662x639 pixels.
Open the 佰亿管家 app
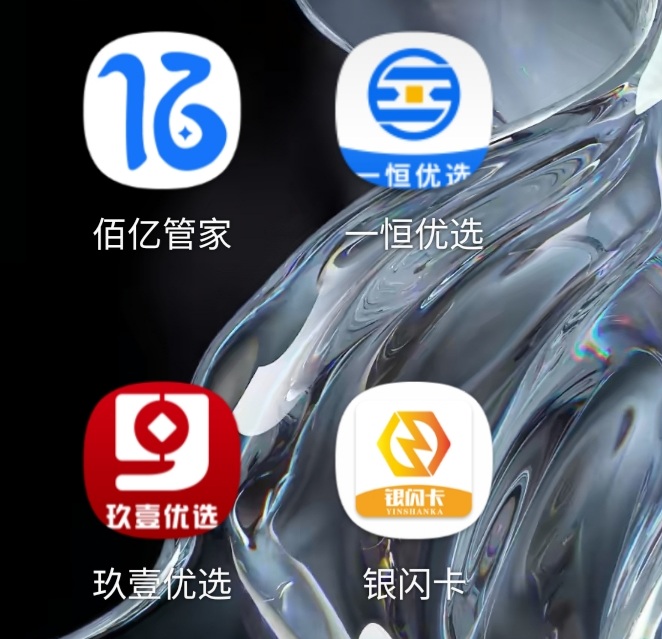(162, 110)
